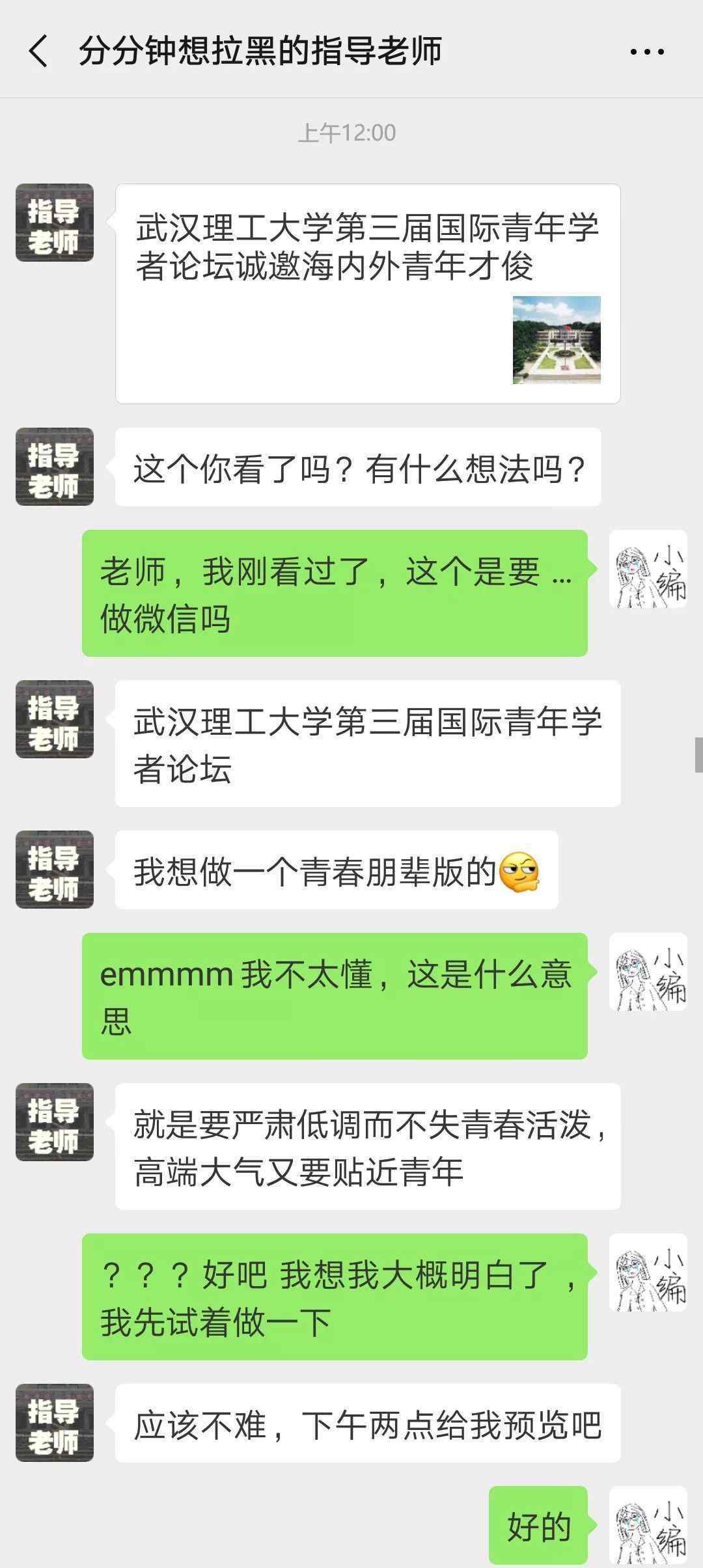Go back from the chat
Image resolution: width=703 pixels, height=1568 pixels.
38,51
